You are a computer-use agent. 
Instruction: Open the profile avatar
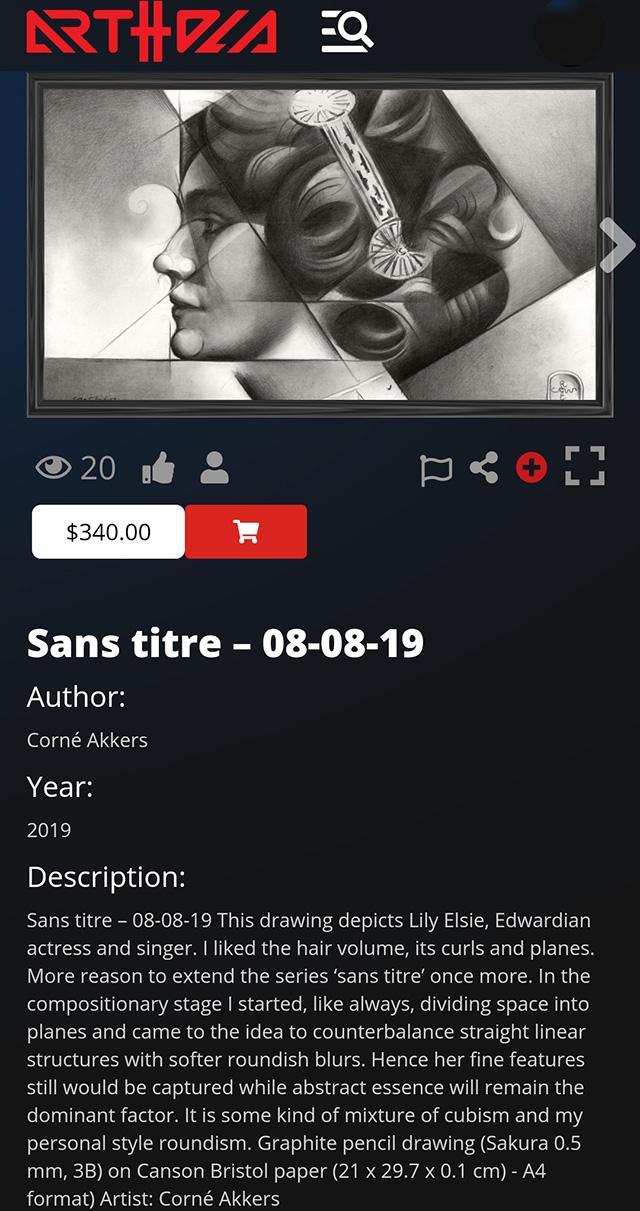[x=569, y=32]
